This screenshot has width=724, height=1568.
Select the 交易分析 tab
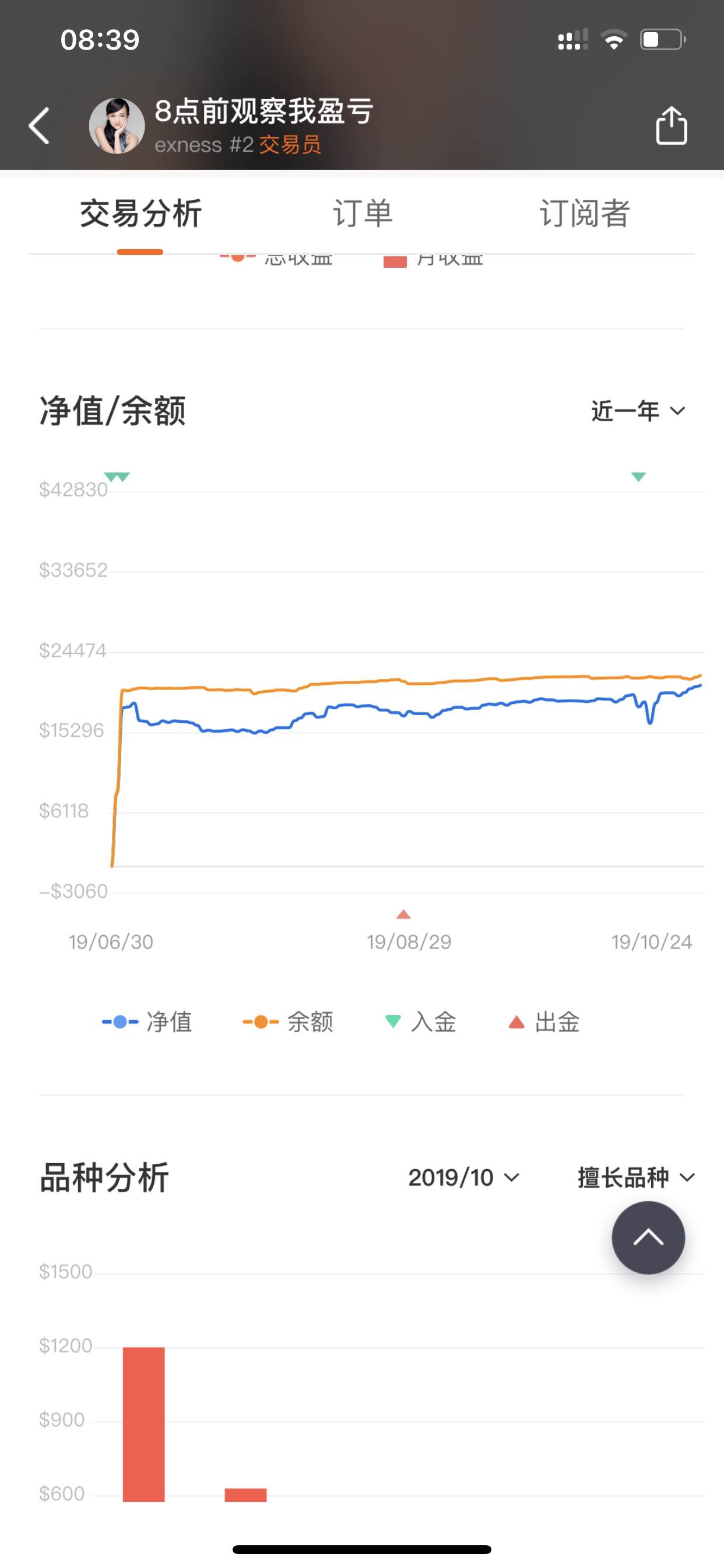[140, 213]
